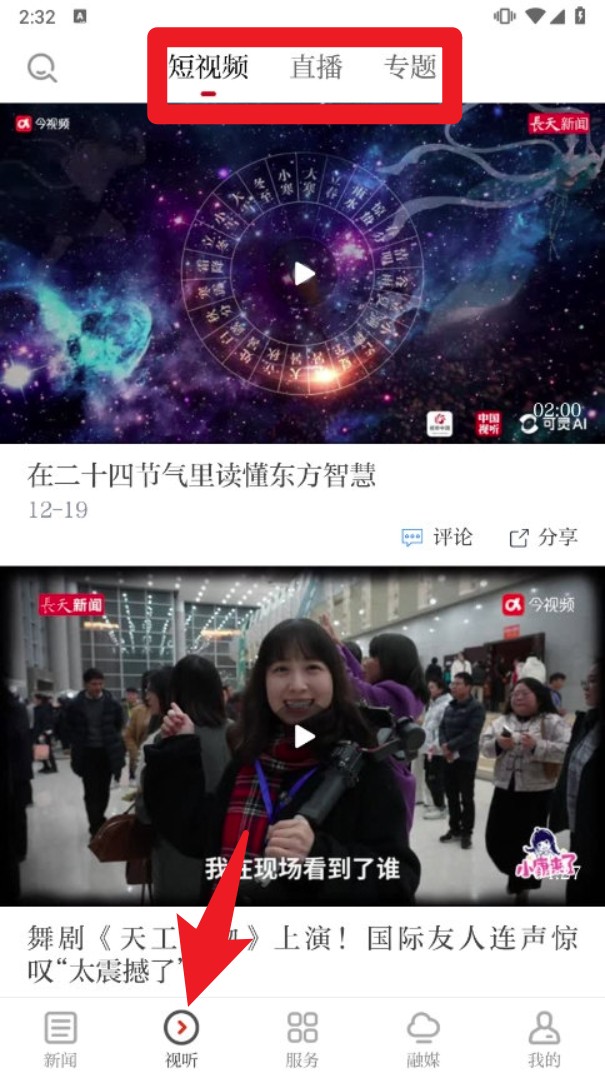Select the 短视频 tab

click(x=208, y=67)
